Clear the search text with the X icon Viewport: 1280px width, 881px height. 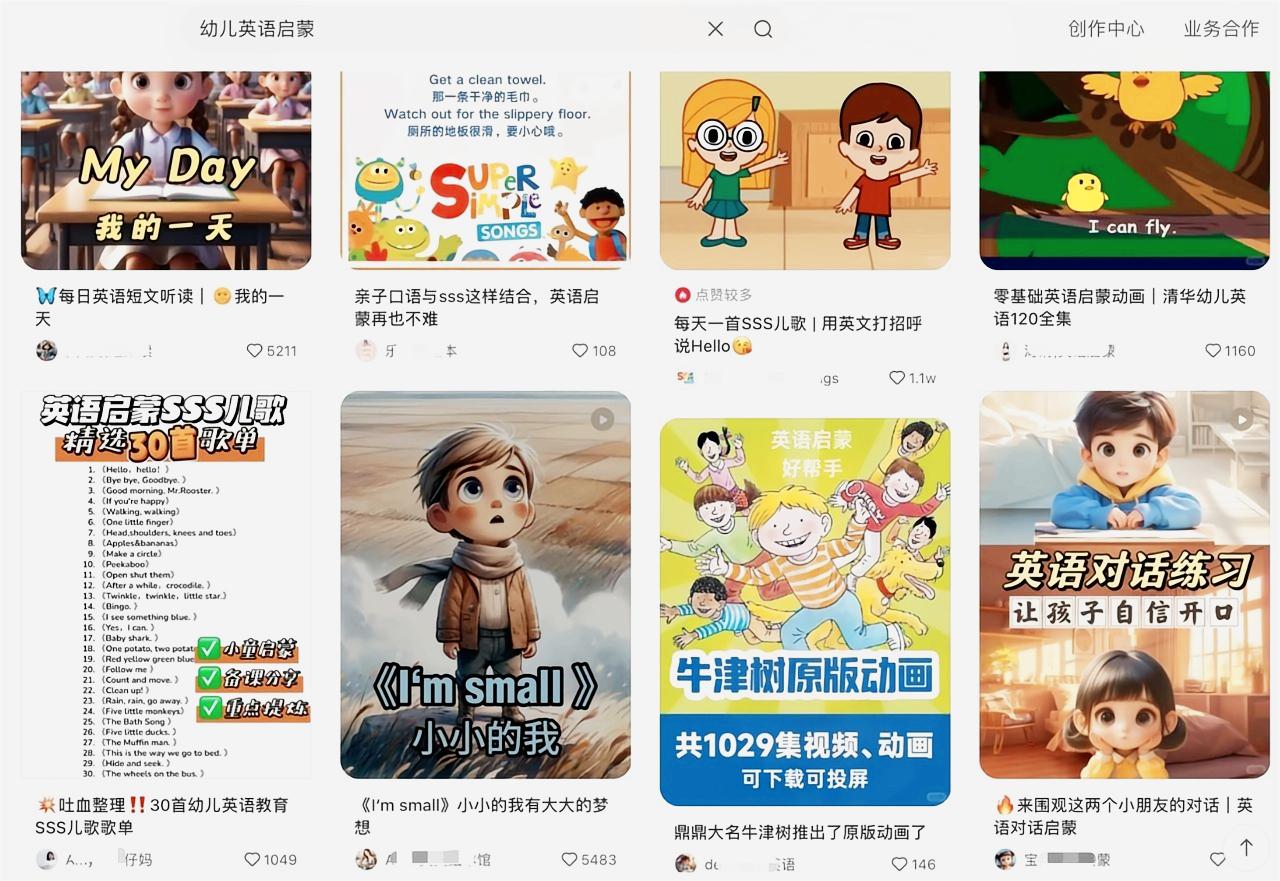[x=715, y=29]
